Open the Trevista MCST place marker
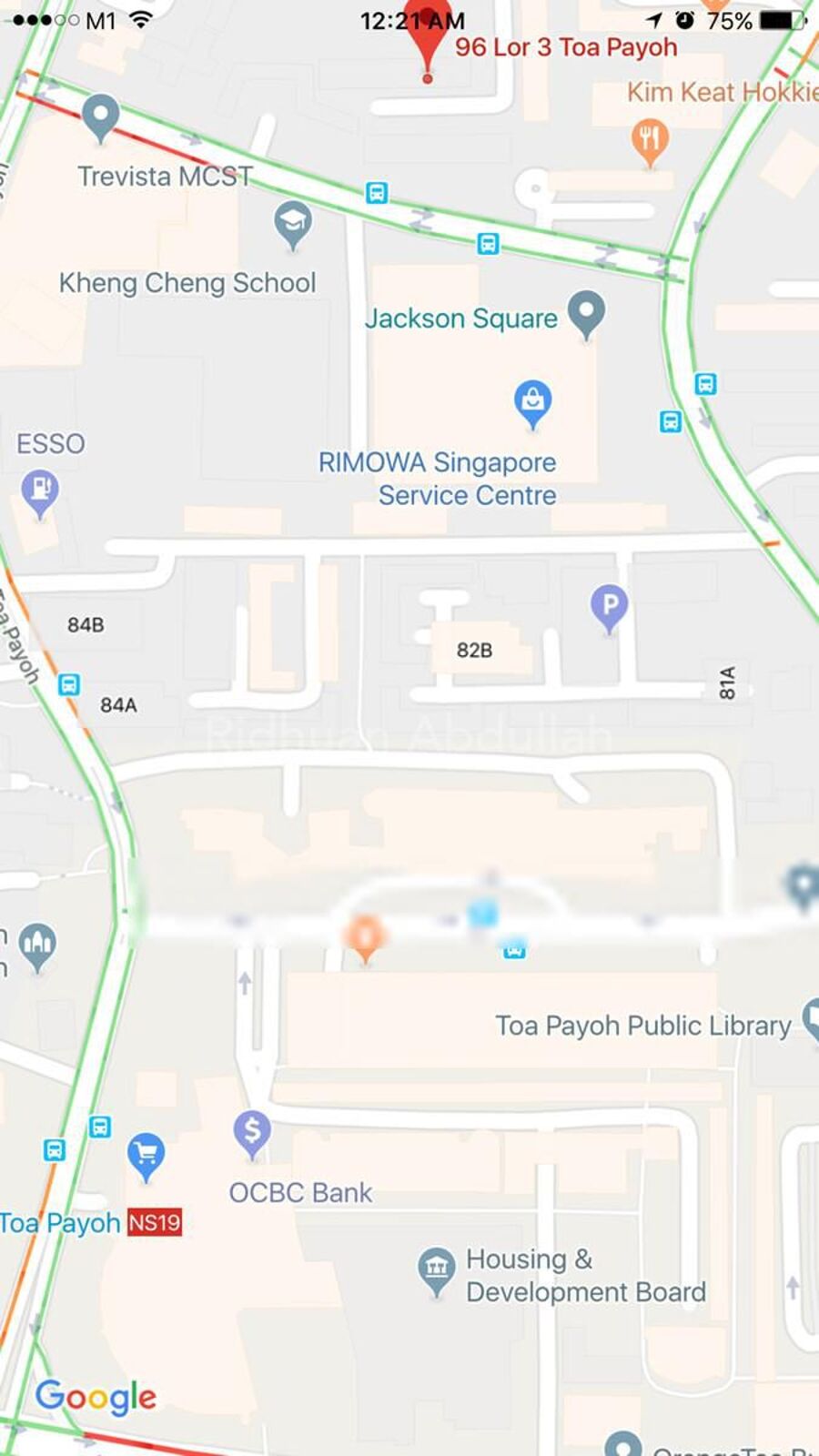The width and height of the screenshot is (819, 1456). (x=101, y=116)
